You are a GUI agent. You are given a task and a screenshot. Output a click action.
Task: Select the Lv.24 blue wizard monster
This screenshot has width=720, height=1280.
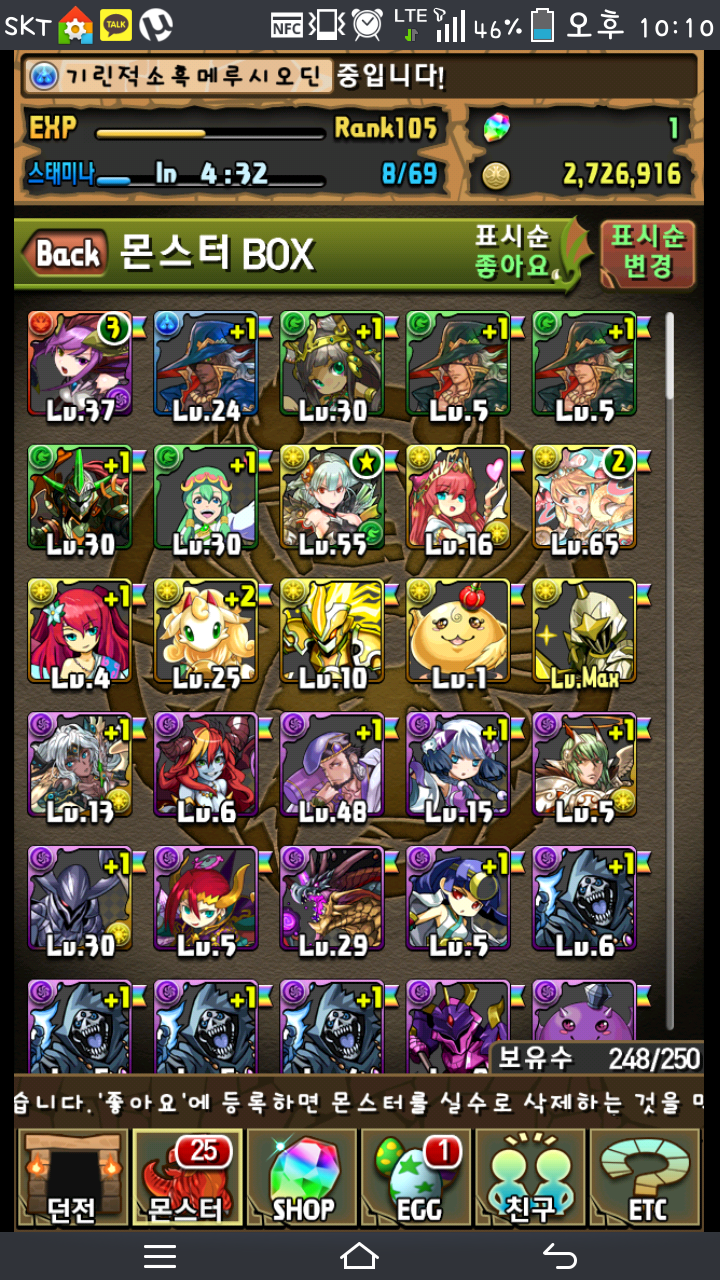point(206,366)
